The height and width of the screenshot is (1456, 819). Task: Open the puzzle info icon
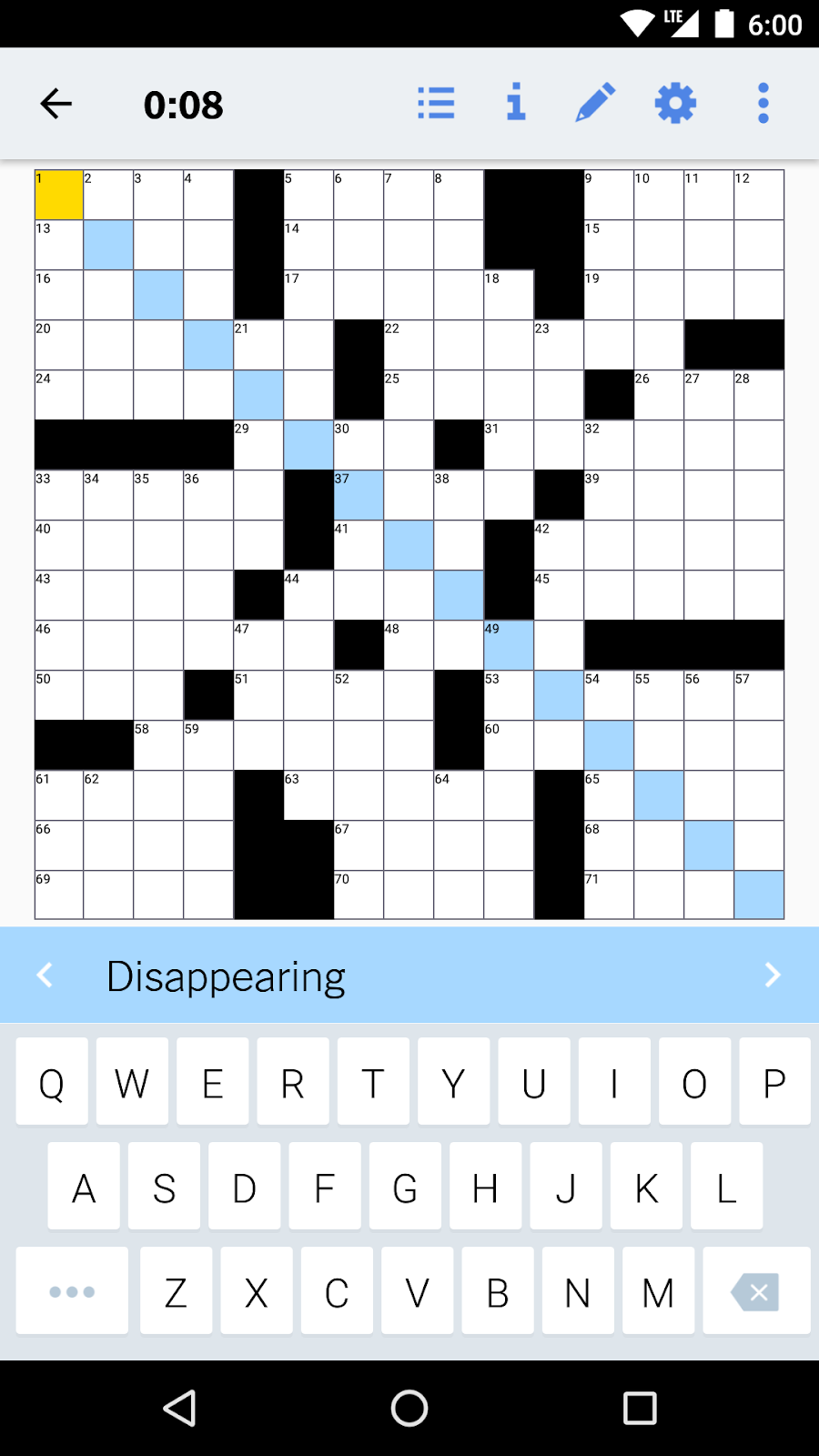click(x=516, y=102)
